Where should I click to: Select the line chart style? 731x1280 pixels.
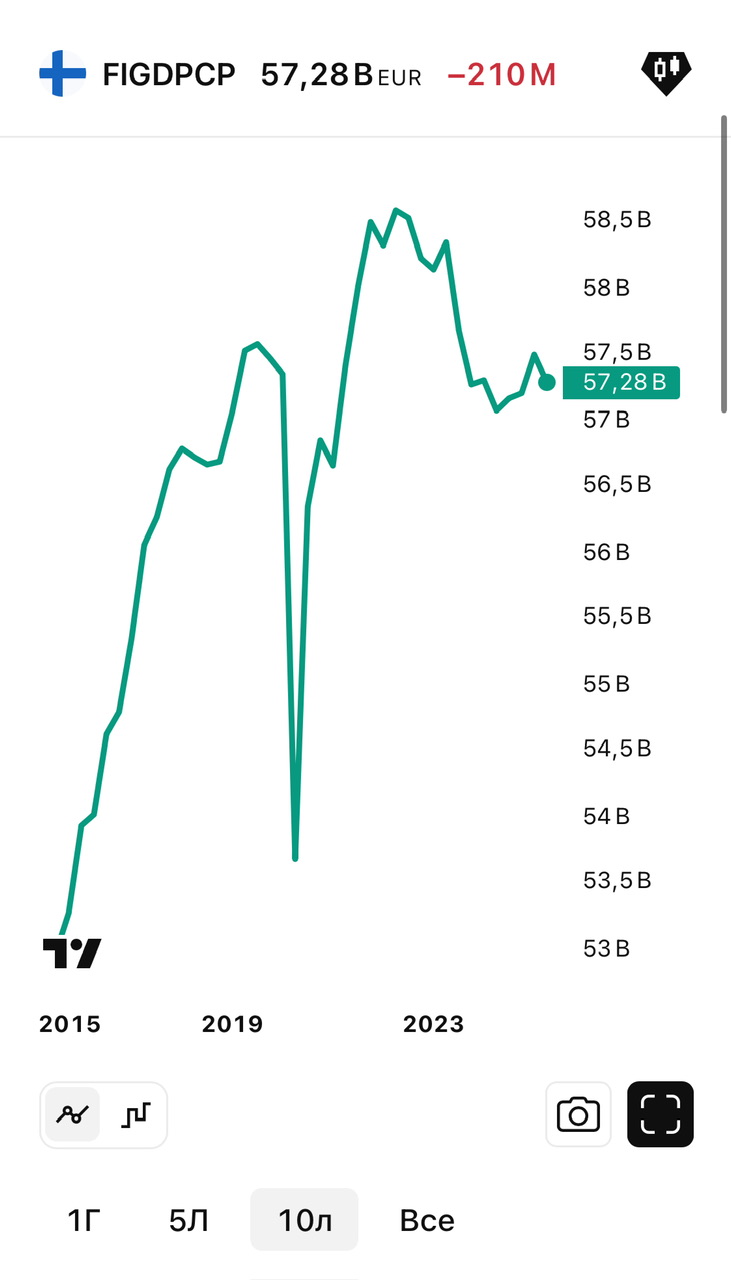pyautogui.click(x=73, y=1114)
